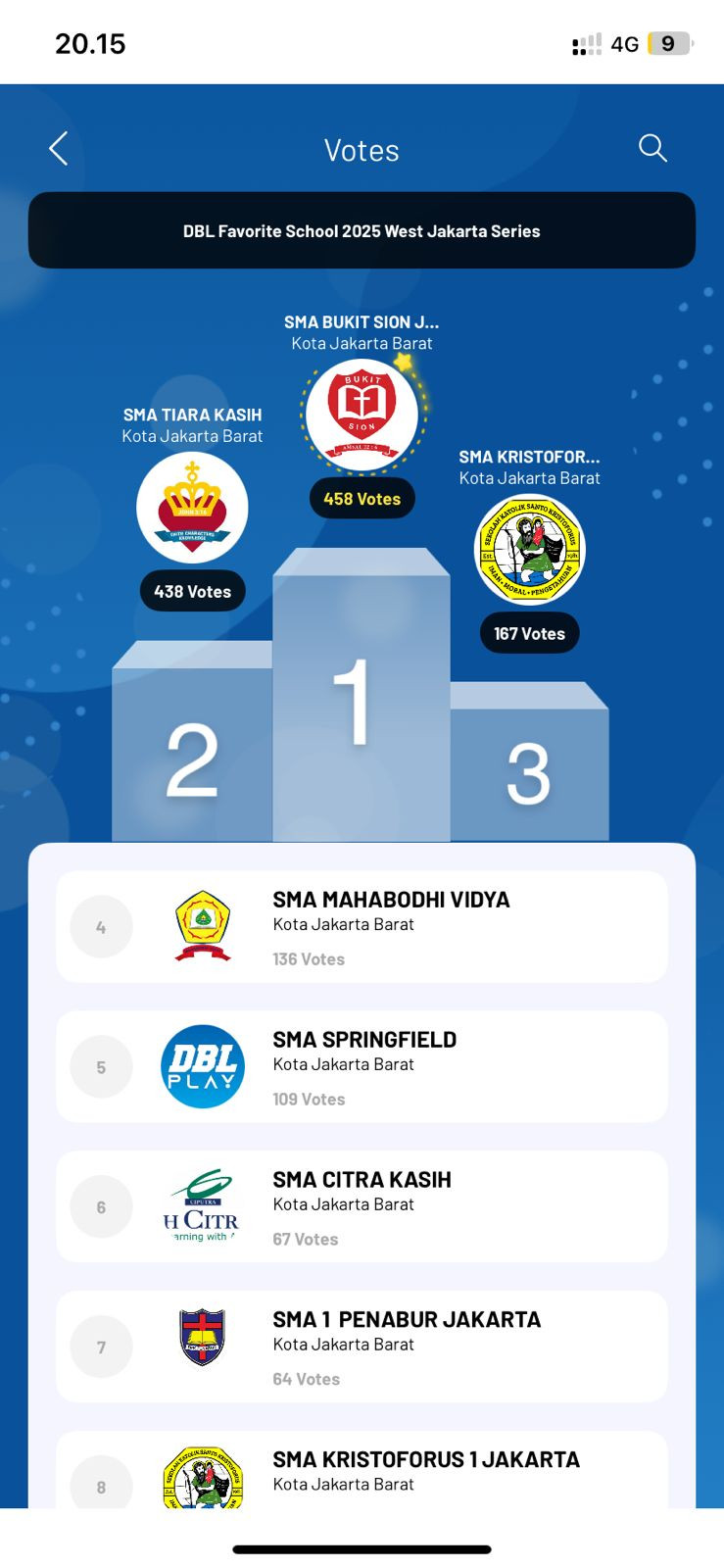This screenshot has width=724, height=1568.
Task: Open SMA Bukit Sion in first place
Action: tap(362, 412)
